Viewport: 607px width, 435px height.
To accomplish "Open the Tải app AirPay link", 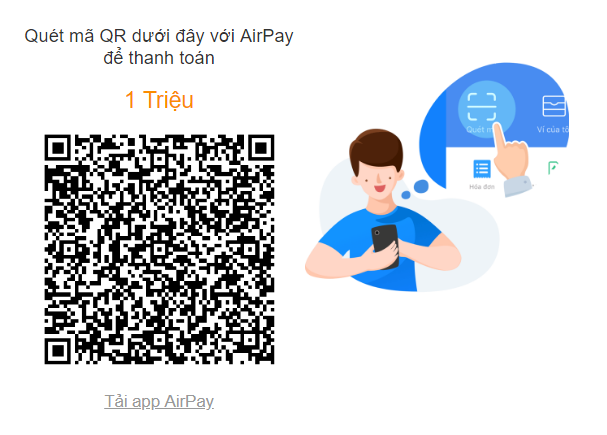I will 159,401.
